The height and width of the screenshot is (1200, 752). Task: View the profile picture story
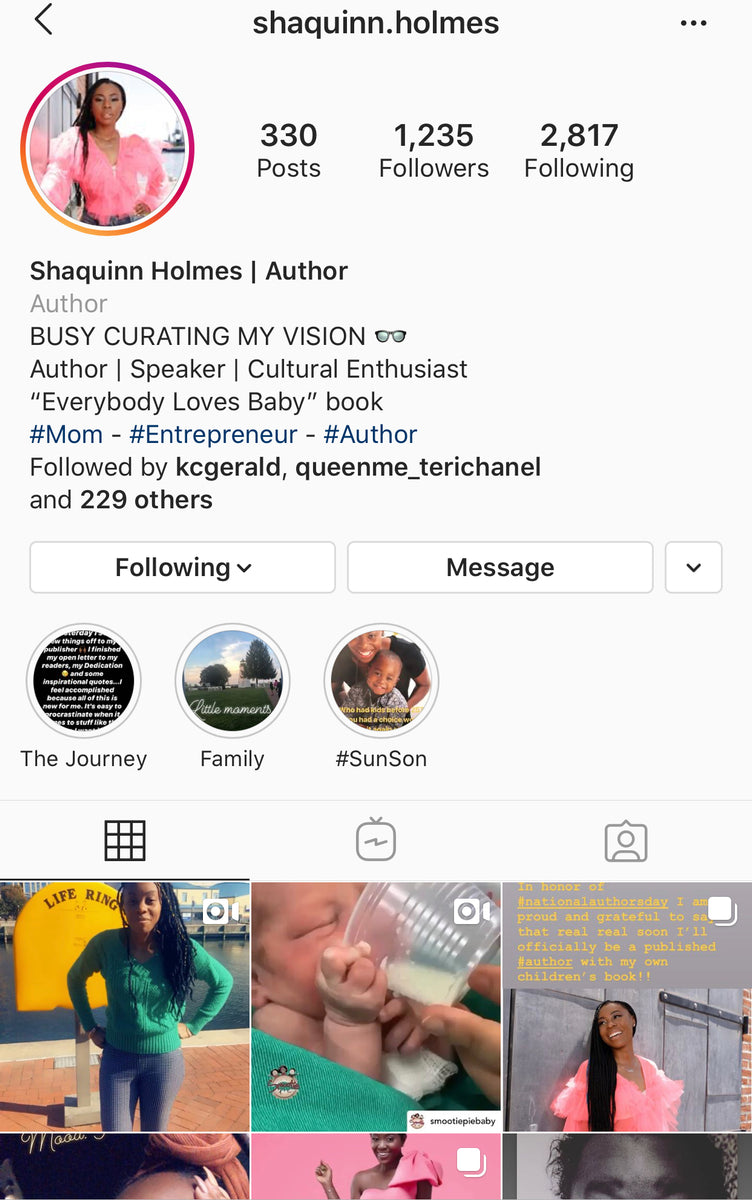[107, 149]
